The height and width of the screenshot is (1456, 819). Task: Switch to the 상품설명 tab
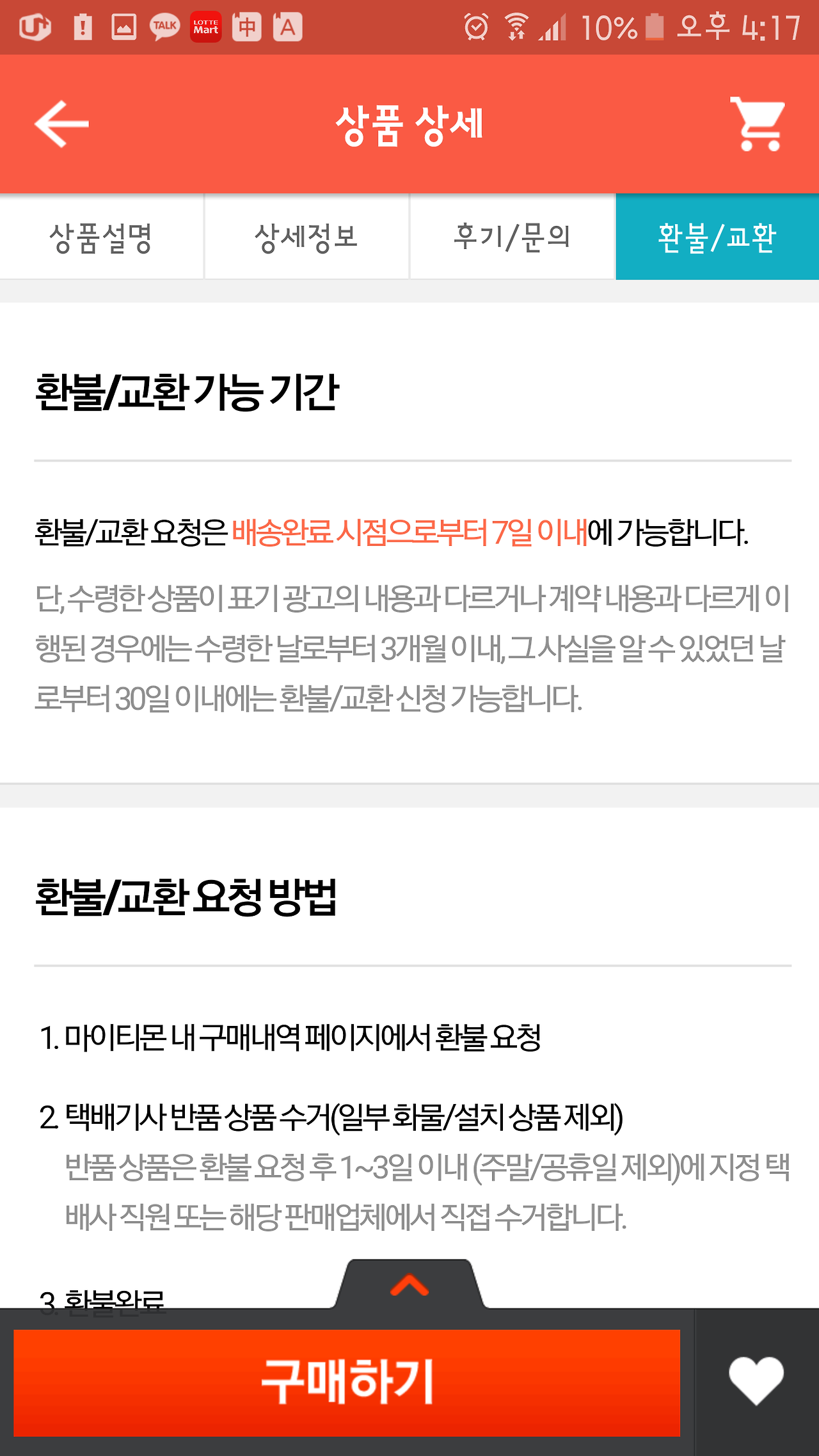point(102,237)
